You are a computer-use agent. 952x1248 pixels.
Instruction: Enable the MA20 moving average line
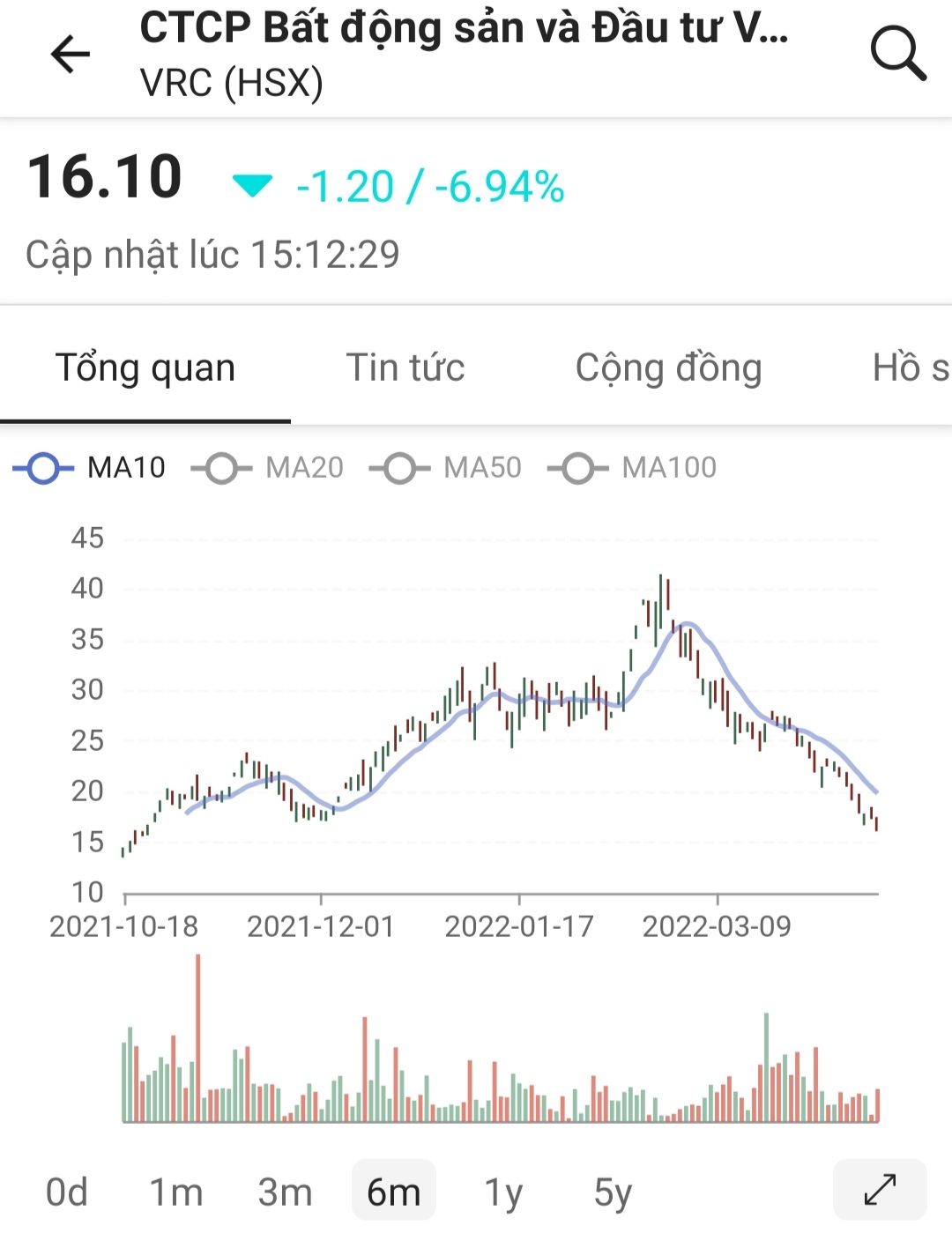(x=268, y=468)
